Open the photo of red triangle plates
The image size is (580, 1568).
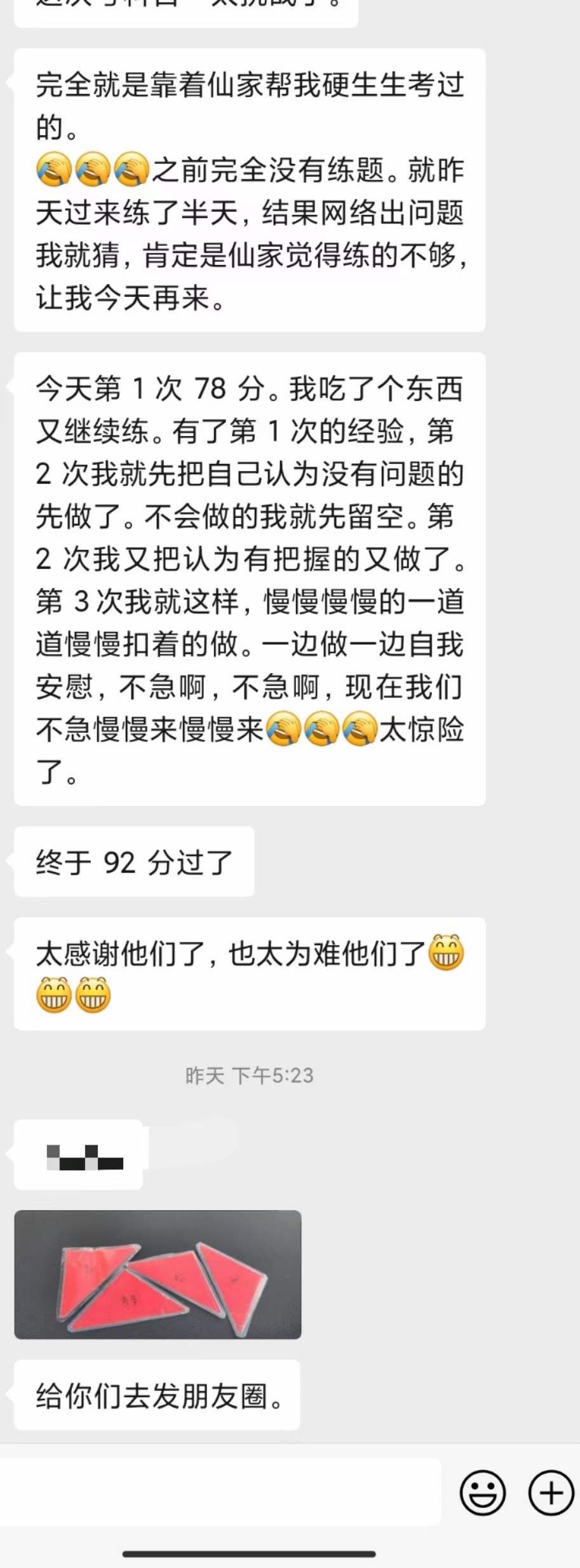(x=159, y=1275)
